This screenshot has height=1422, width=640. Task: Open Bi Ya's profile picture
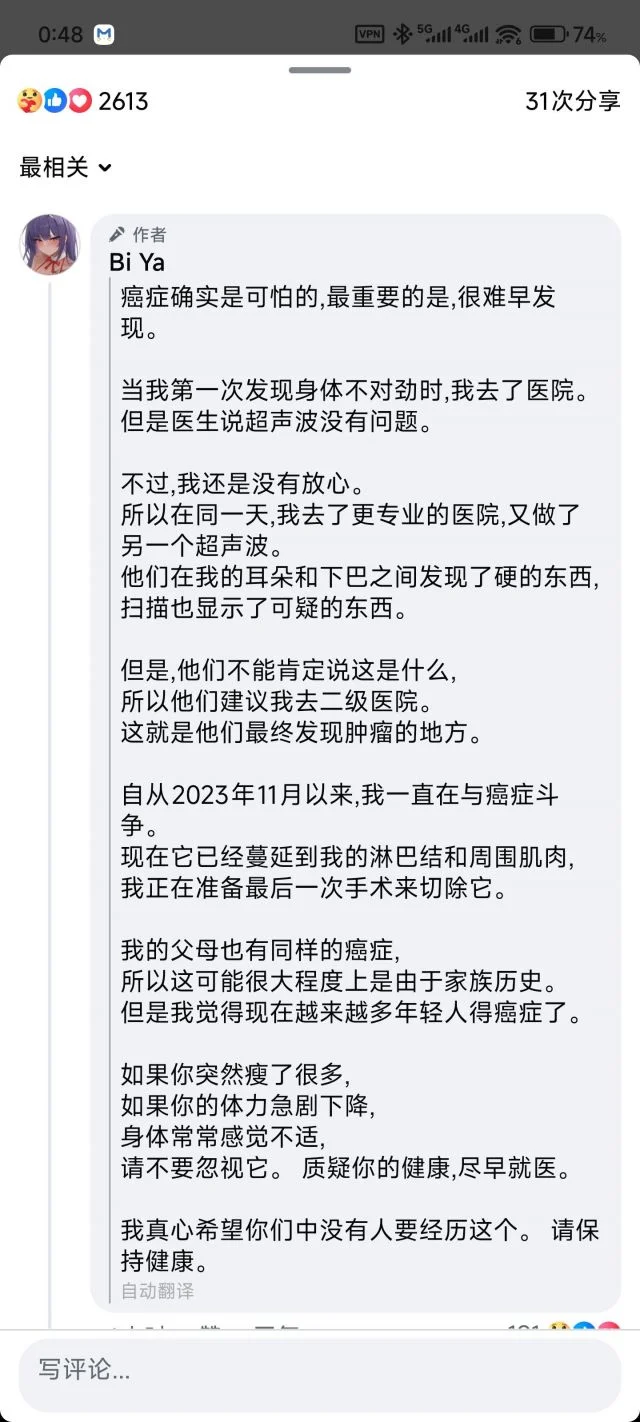tap(50, 245)
